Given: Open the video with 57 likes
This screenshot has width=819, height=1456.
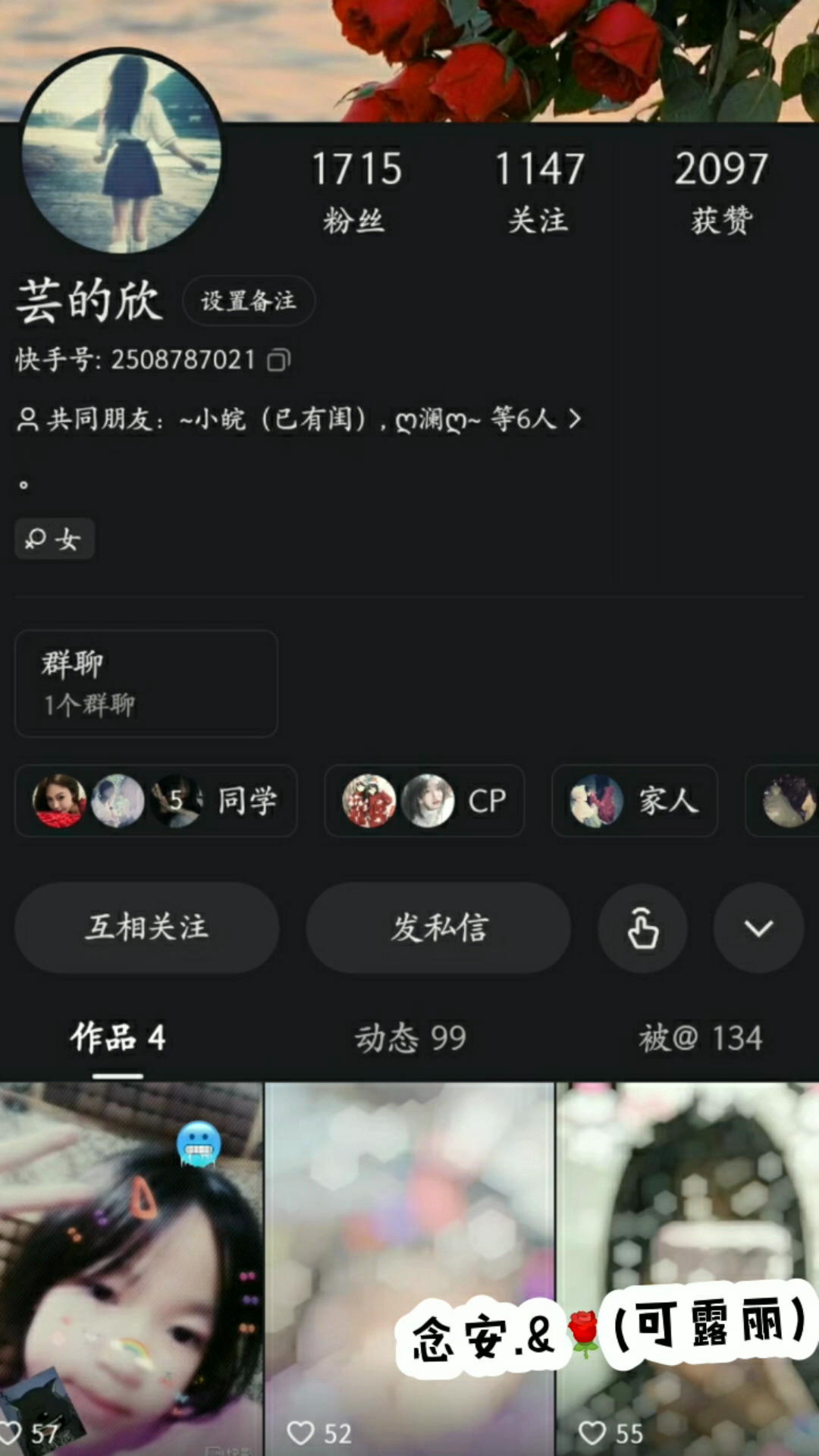Looking at the screenshot, I should click(x=130, y=1266).
